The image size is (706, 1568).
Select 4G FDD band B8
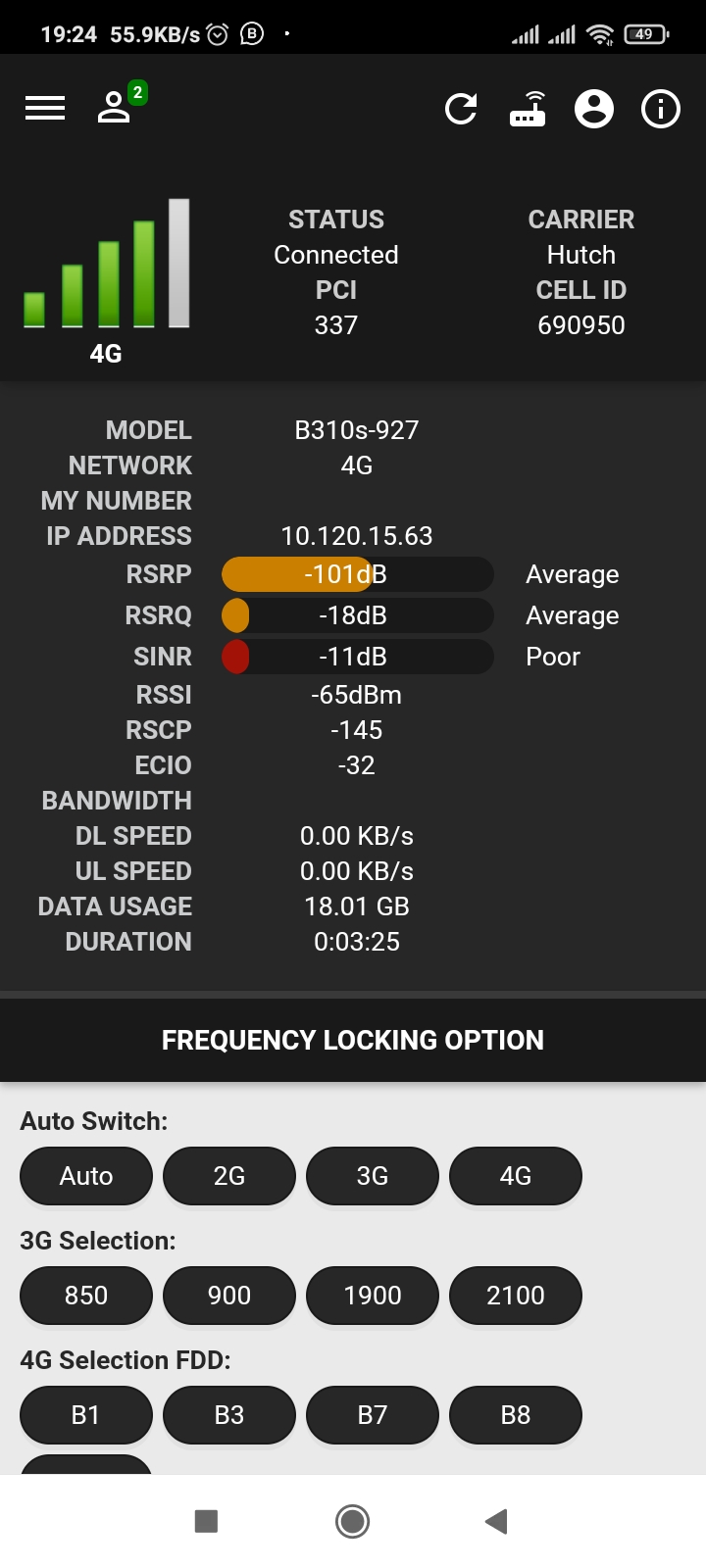[516, 1415]
